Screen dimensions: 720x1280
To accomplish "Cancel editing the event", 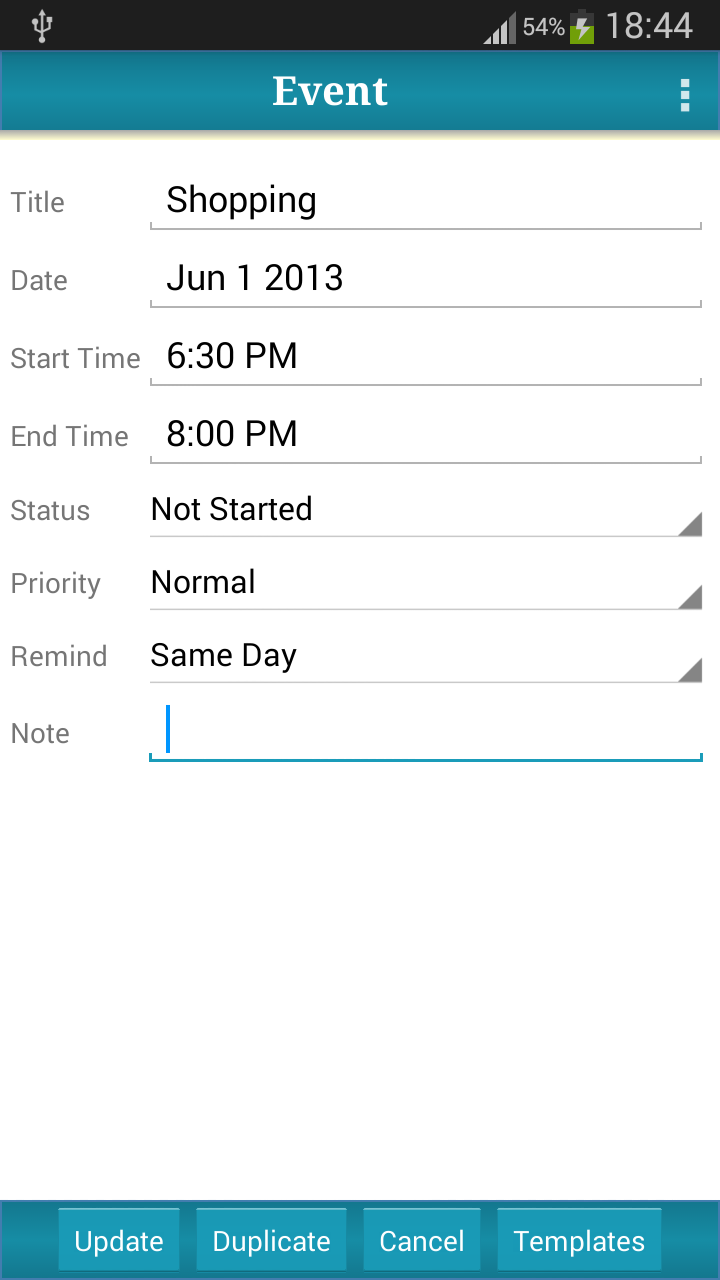I will pyautogui.click(x=422, y=1241).
